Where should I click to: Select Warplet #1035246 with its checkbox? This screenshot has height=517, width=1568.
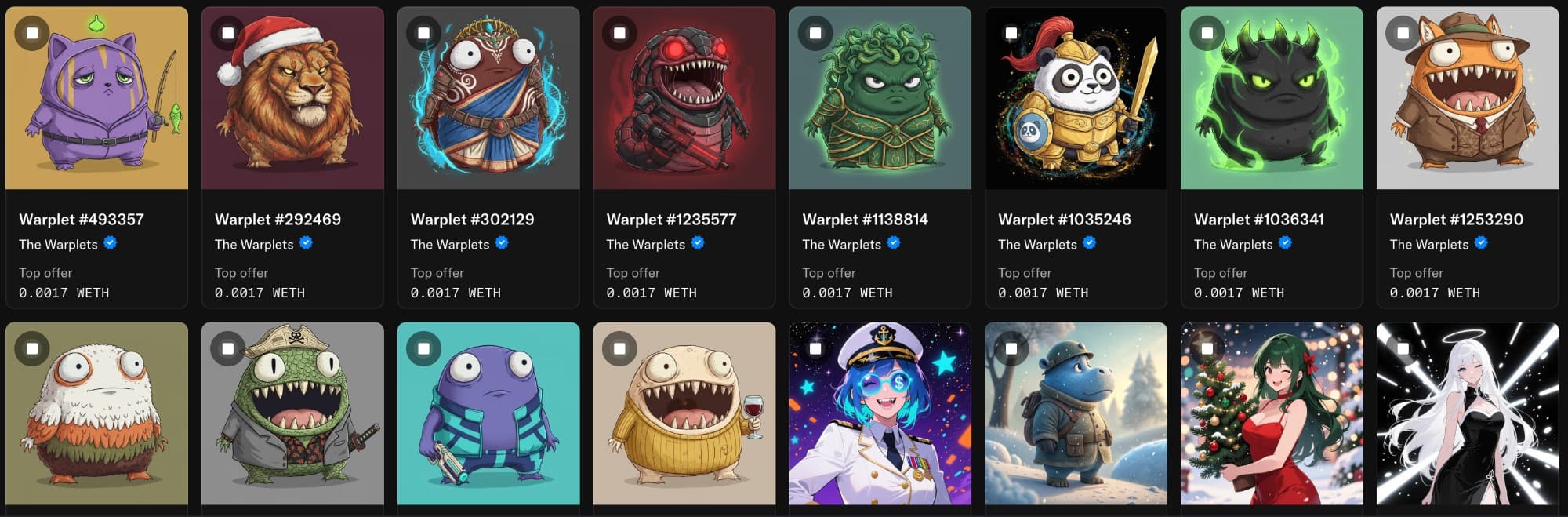point(1011,33)
